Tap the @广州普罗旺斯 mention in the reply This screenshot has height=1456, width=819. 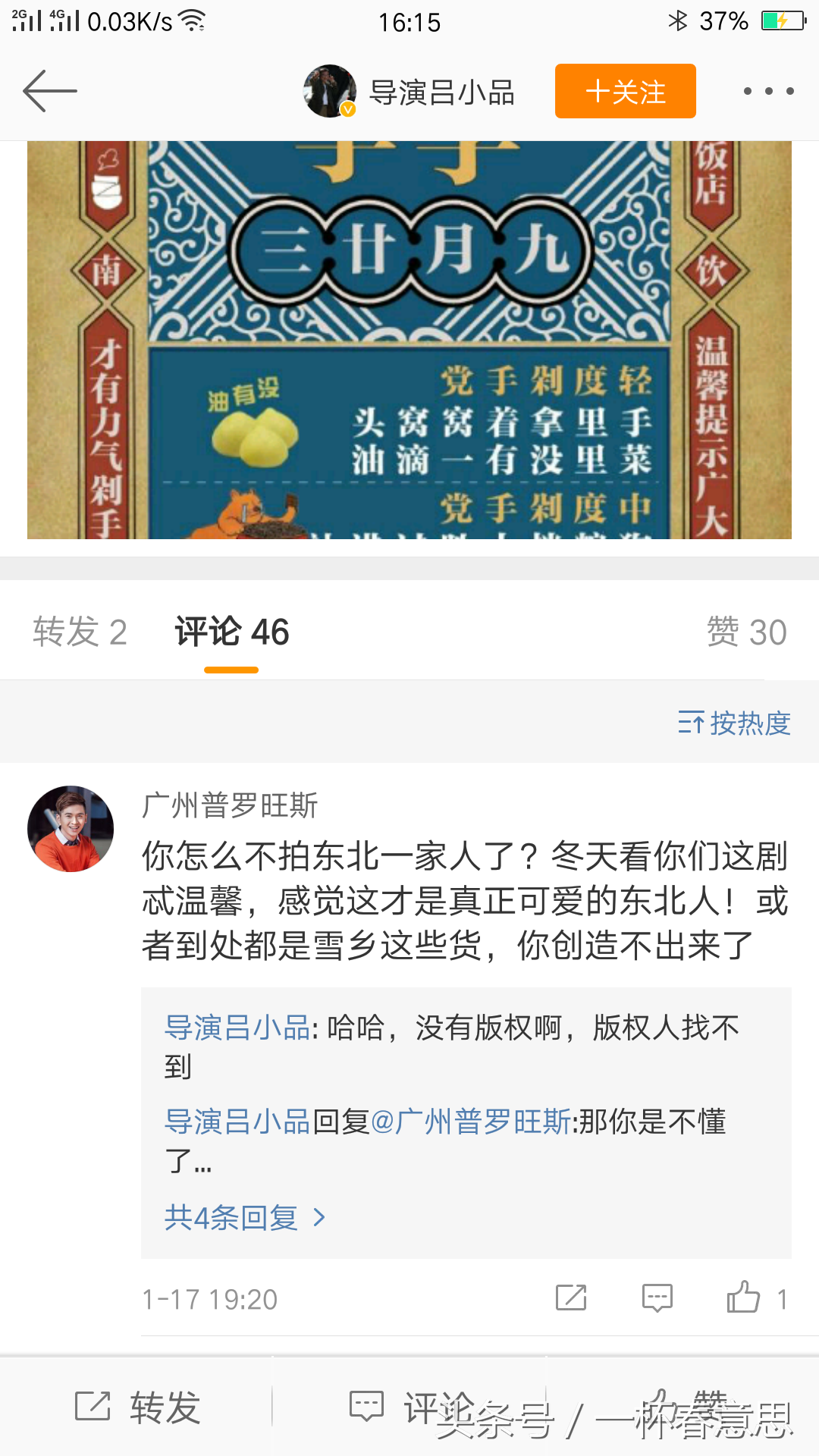470,1122
